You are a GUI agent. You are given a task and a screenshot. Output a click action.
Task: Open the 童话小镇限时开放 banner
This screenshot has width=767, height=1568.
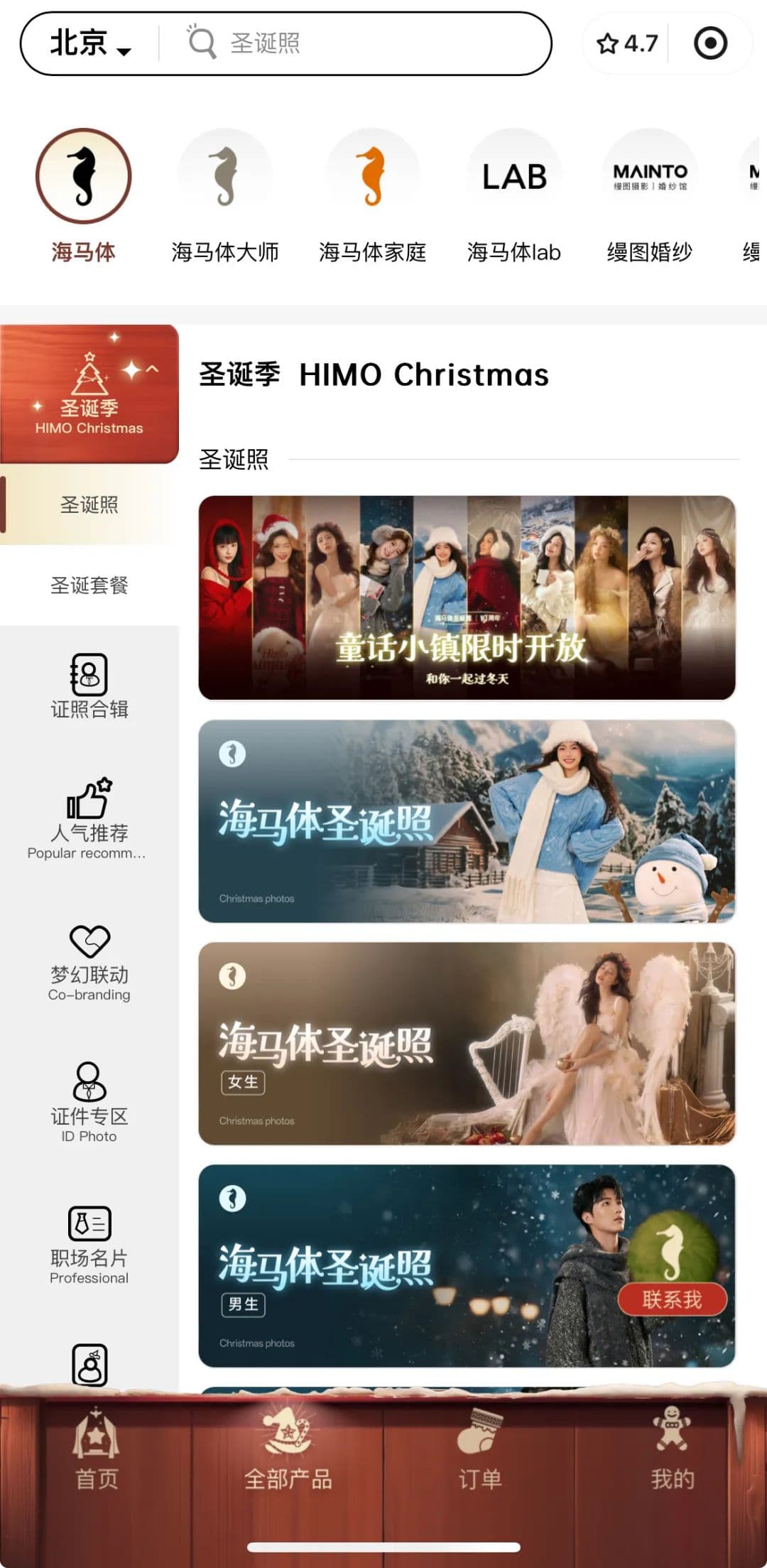467,598
